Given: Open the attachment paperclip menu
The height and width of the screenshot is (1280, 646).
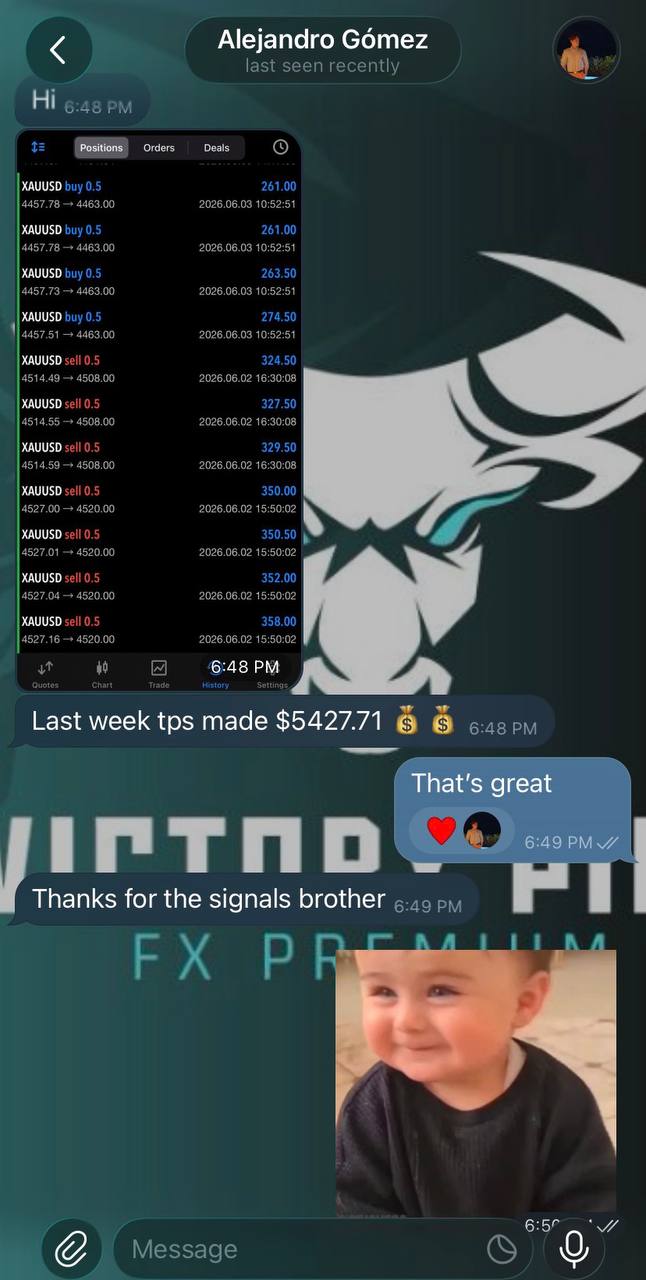Looking at the screenshot, I should tap(71, 1248).
